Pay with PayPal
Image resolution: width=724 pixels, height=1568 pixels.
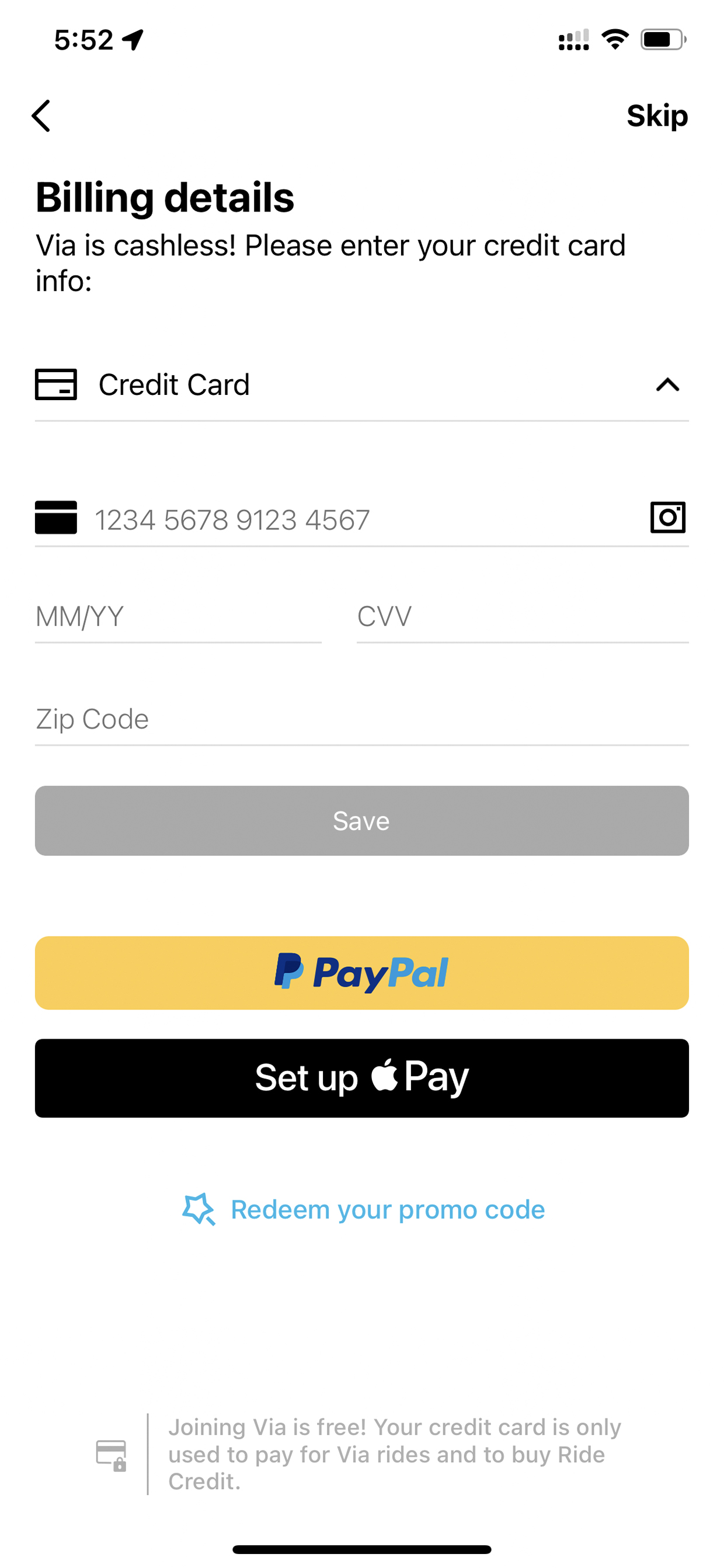click(x=362, y=973)
